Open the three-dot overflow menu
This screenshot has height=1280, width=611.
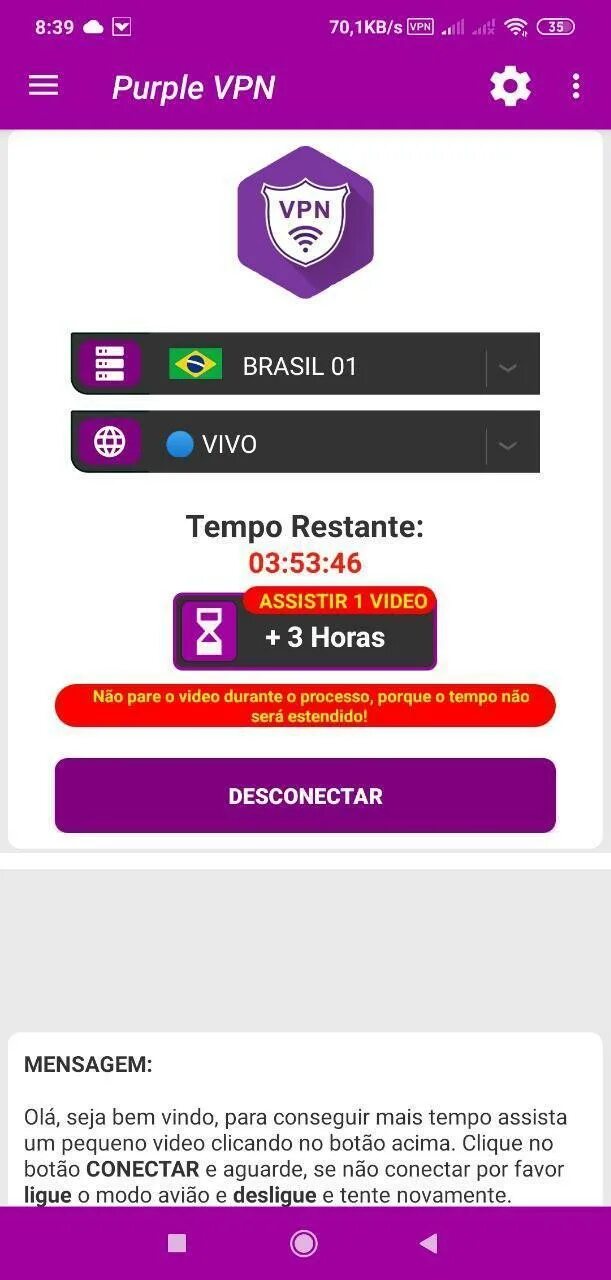tap(576, 87)
